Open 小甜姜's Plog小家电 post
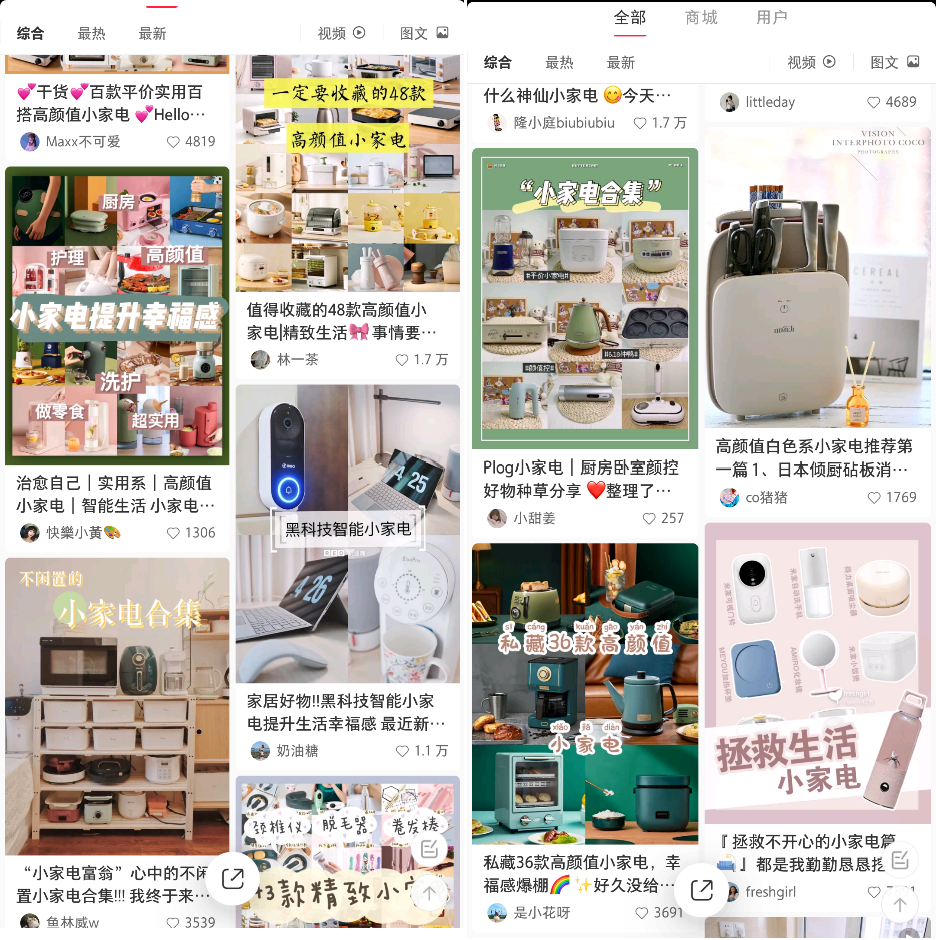 (585, 299)
